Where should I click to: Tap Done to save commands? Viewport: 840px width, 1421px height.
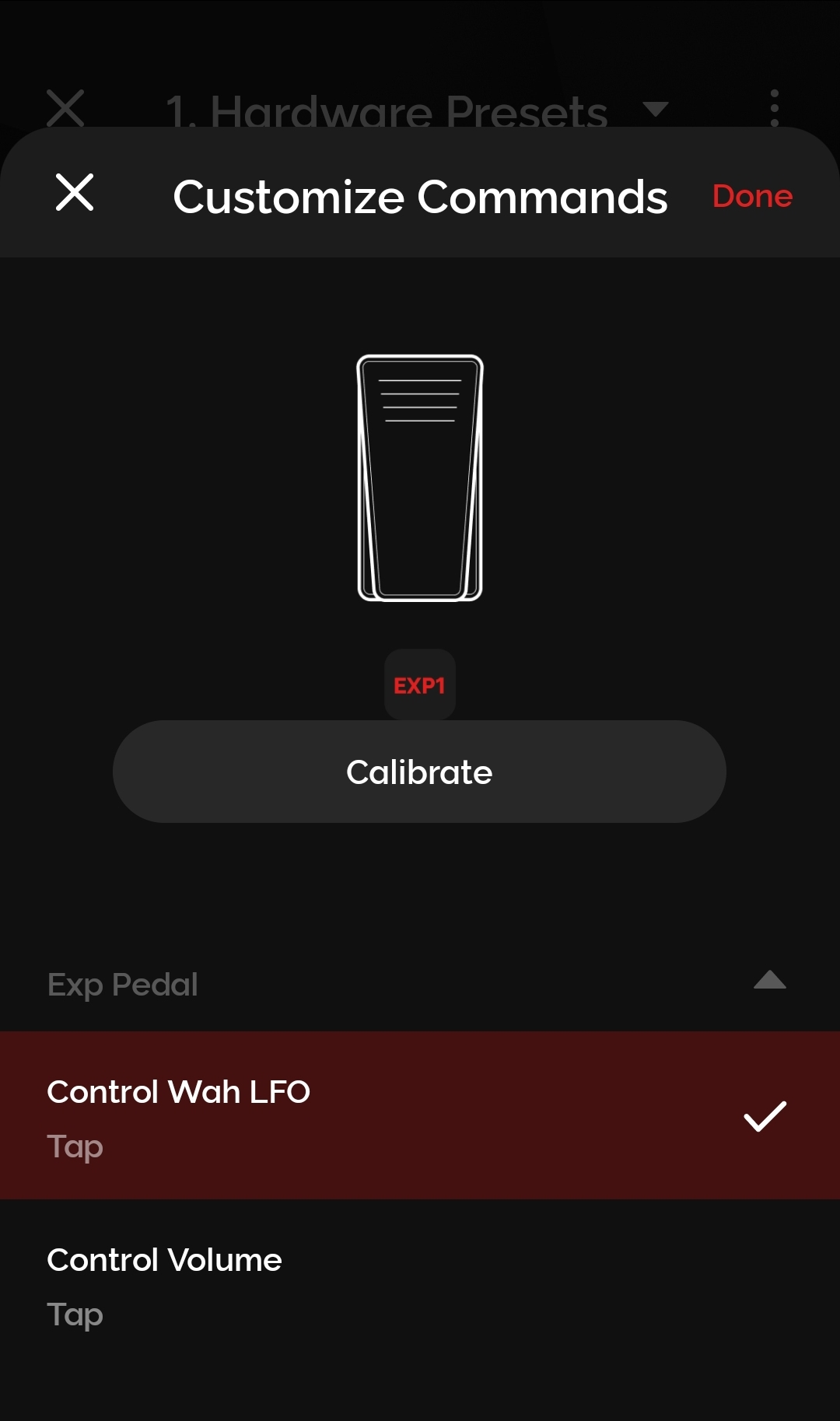pos(752,196)
